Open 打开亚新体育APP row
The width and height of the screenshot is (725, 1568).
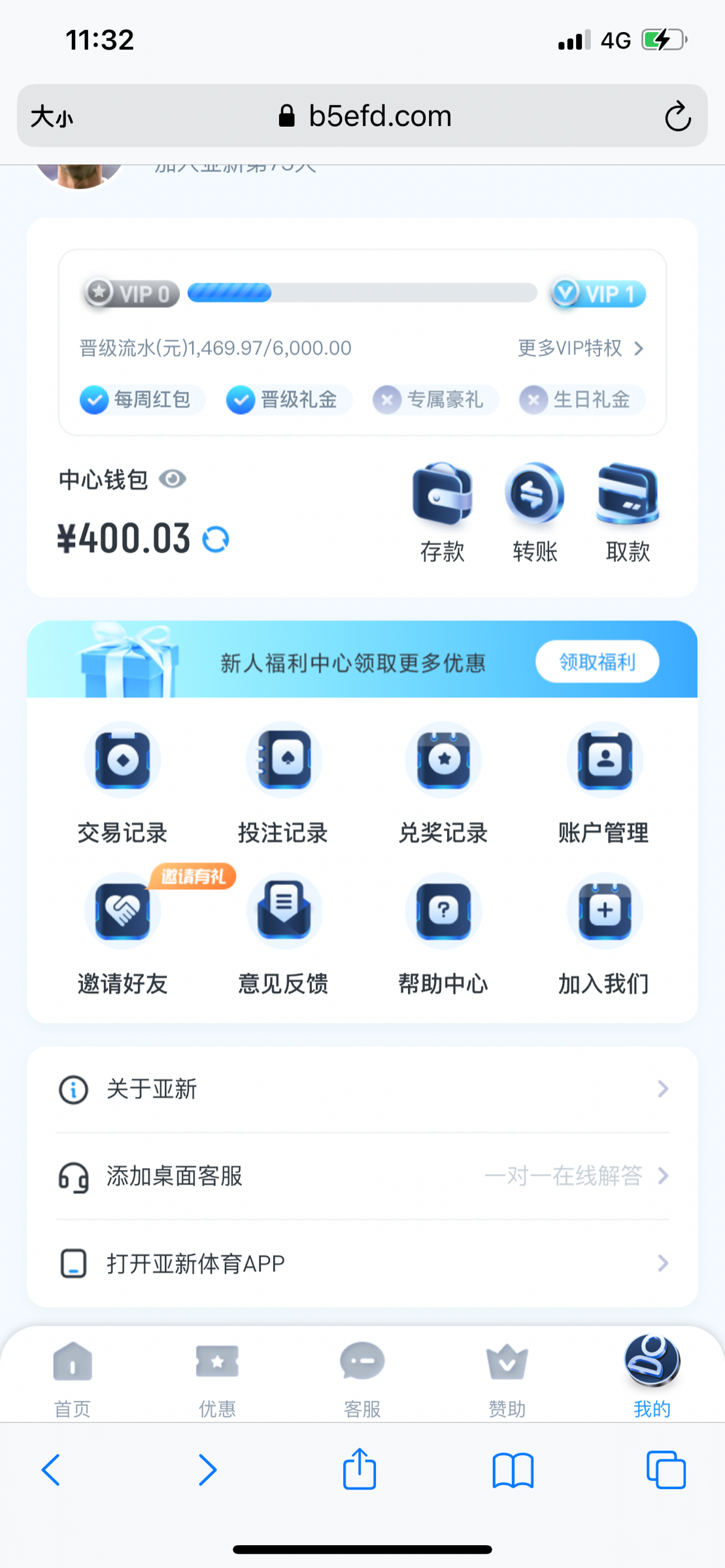[x=362, y=1263]
